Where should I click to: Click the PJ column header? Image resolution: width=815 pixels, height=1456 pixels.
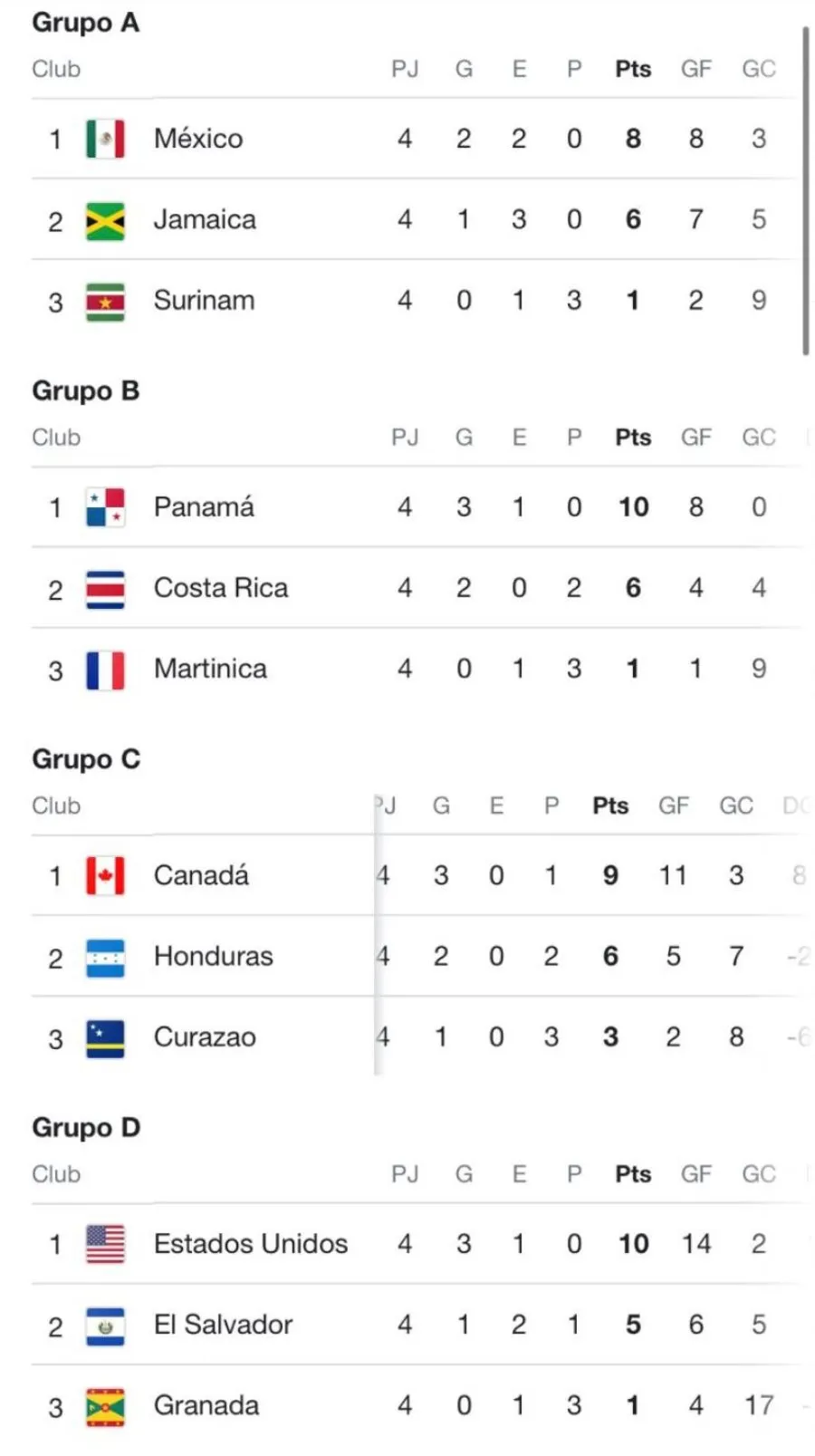point(405,69)
